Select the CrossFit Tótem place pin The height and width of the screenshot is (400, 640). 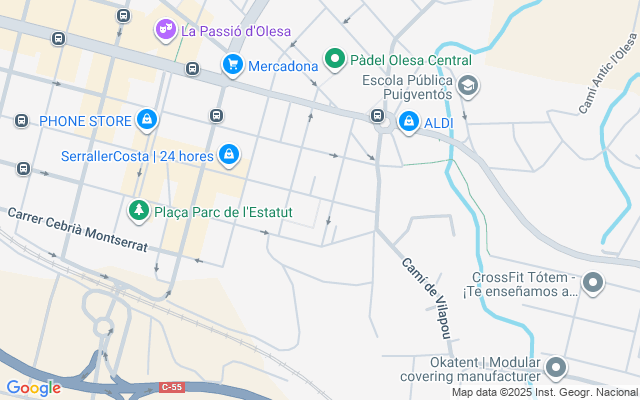[x=593, y=283]
